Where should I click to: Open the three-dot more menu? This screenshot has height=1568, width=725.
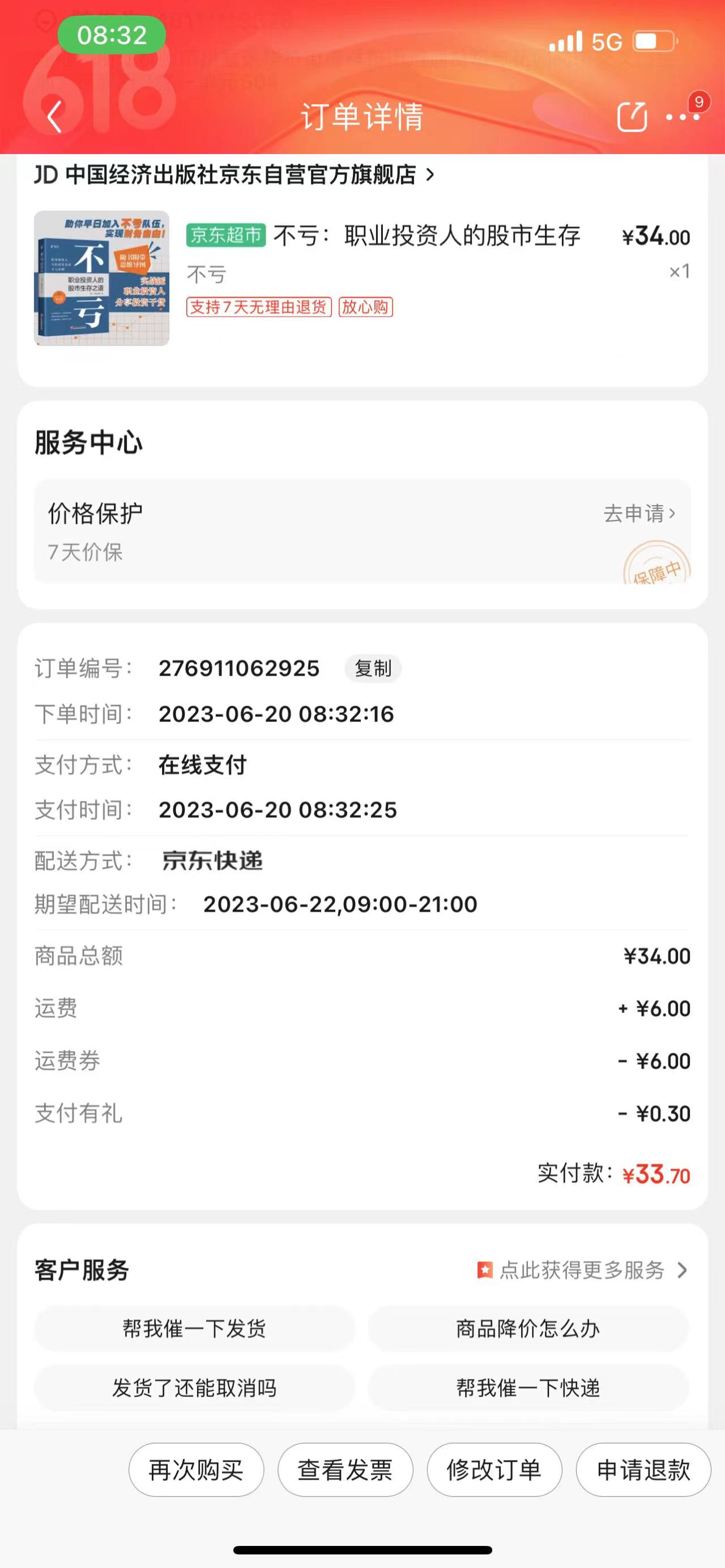pos(683,117)
